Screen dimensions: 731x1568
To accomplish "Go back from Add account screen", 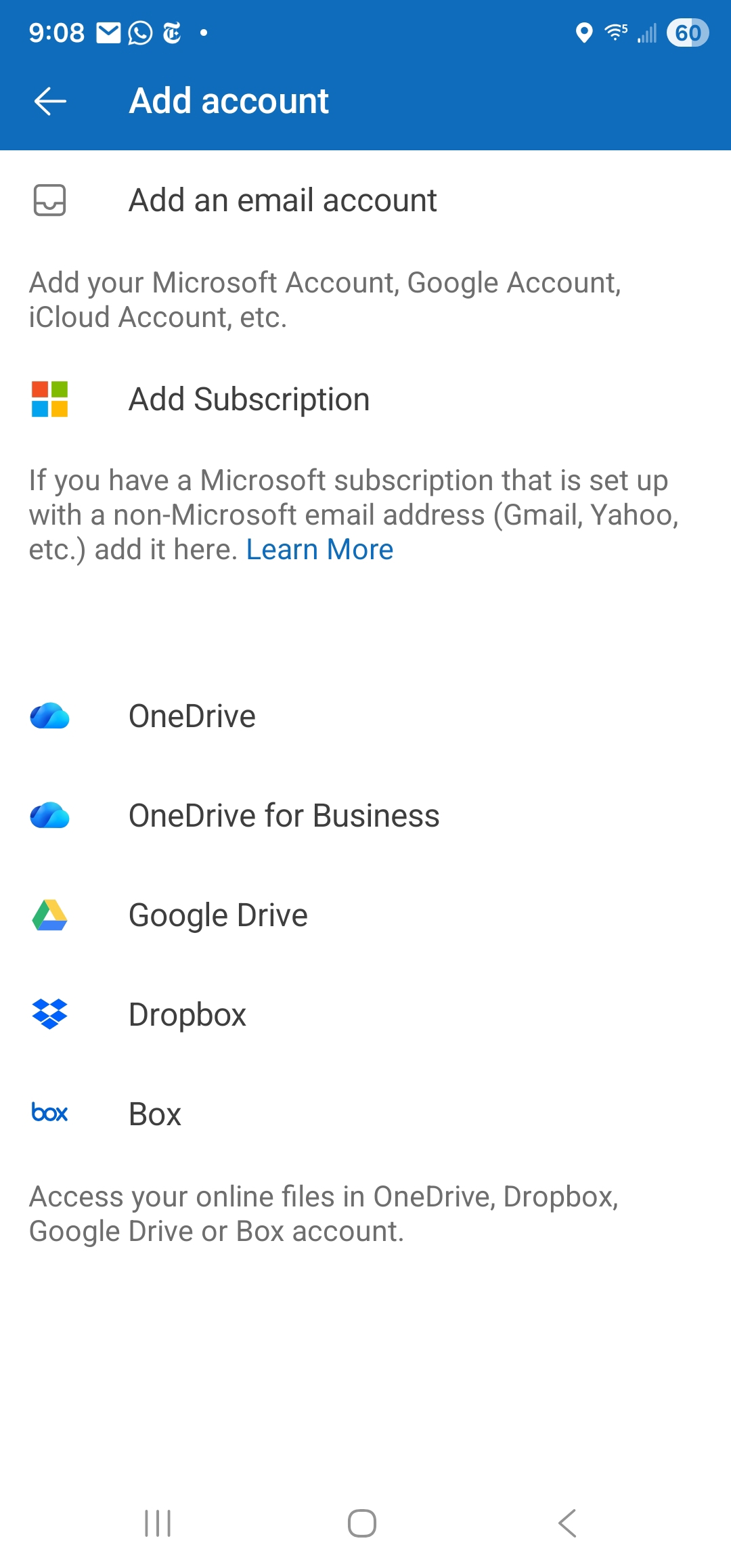I will [50, 102].
